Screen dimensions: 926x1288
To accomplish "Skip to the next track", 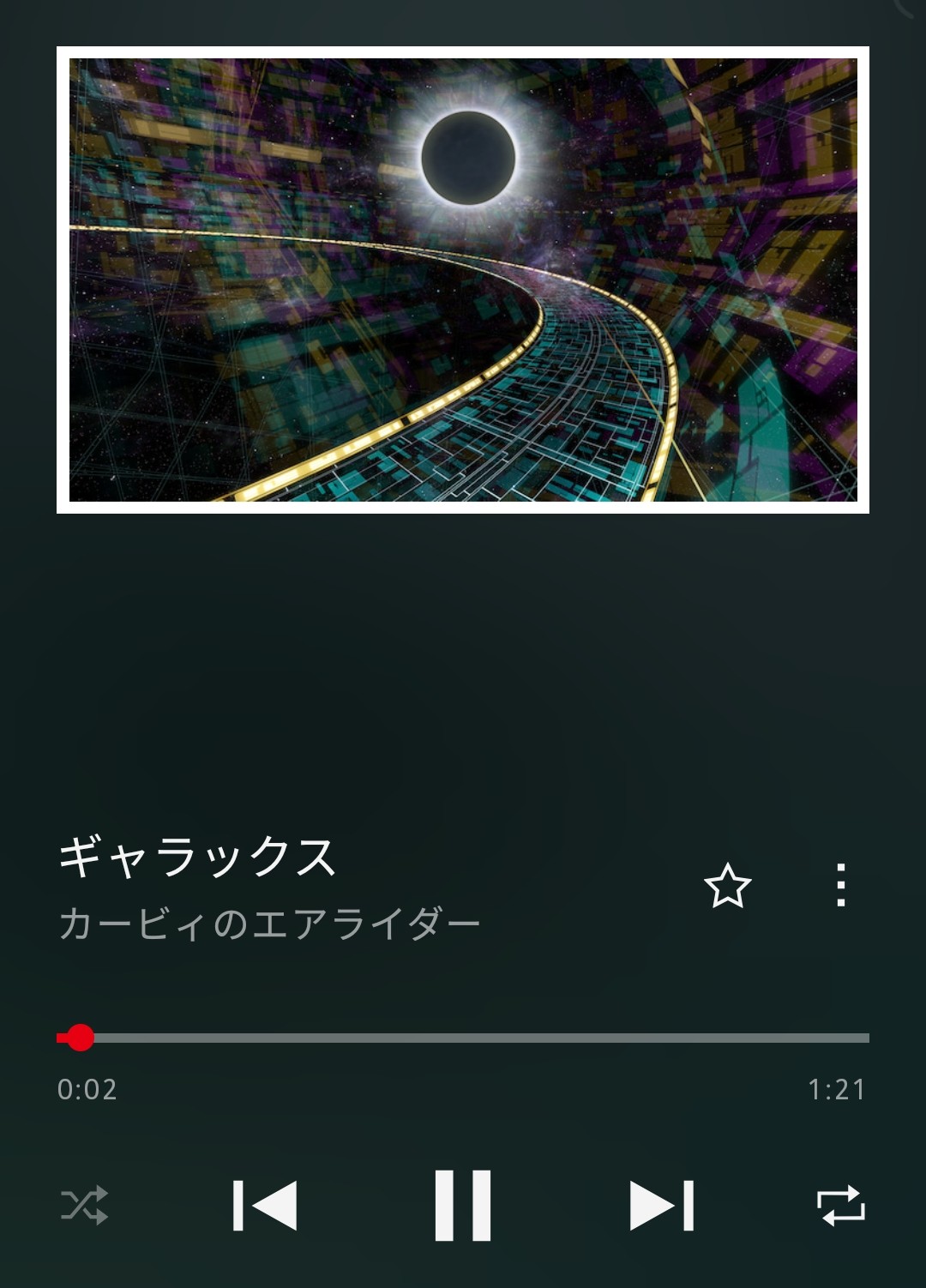I will [x=661, y=1205].
